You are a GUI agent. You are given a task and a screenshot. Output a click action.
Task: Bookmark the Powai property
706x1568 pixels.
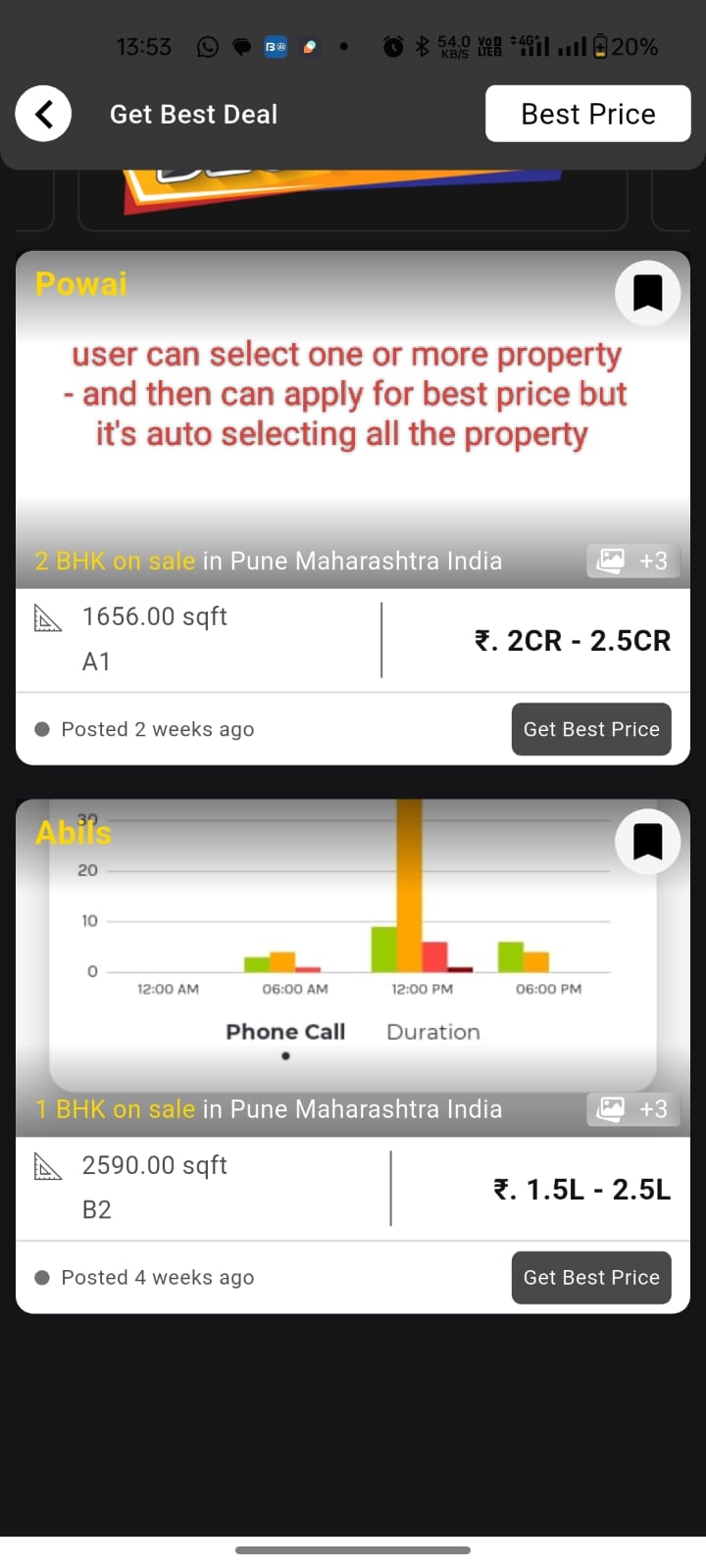647,293
